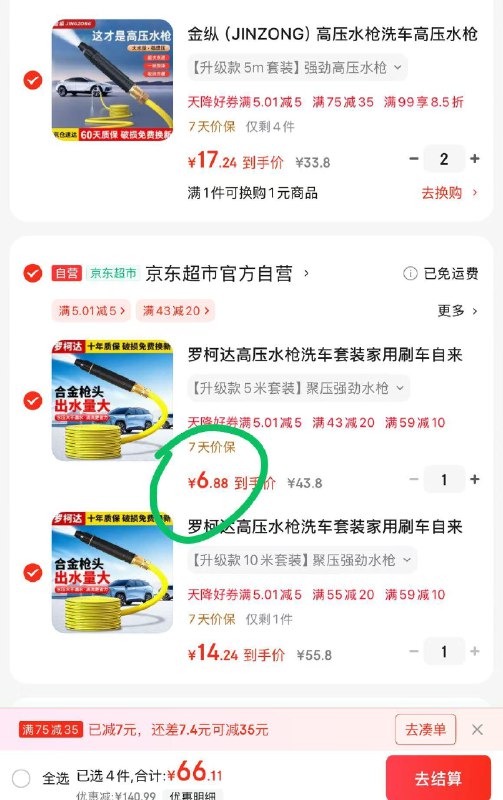
Task: Tap 去换购 link for 1元 商品
Action: pos(449,193)
